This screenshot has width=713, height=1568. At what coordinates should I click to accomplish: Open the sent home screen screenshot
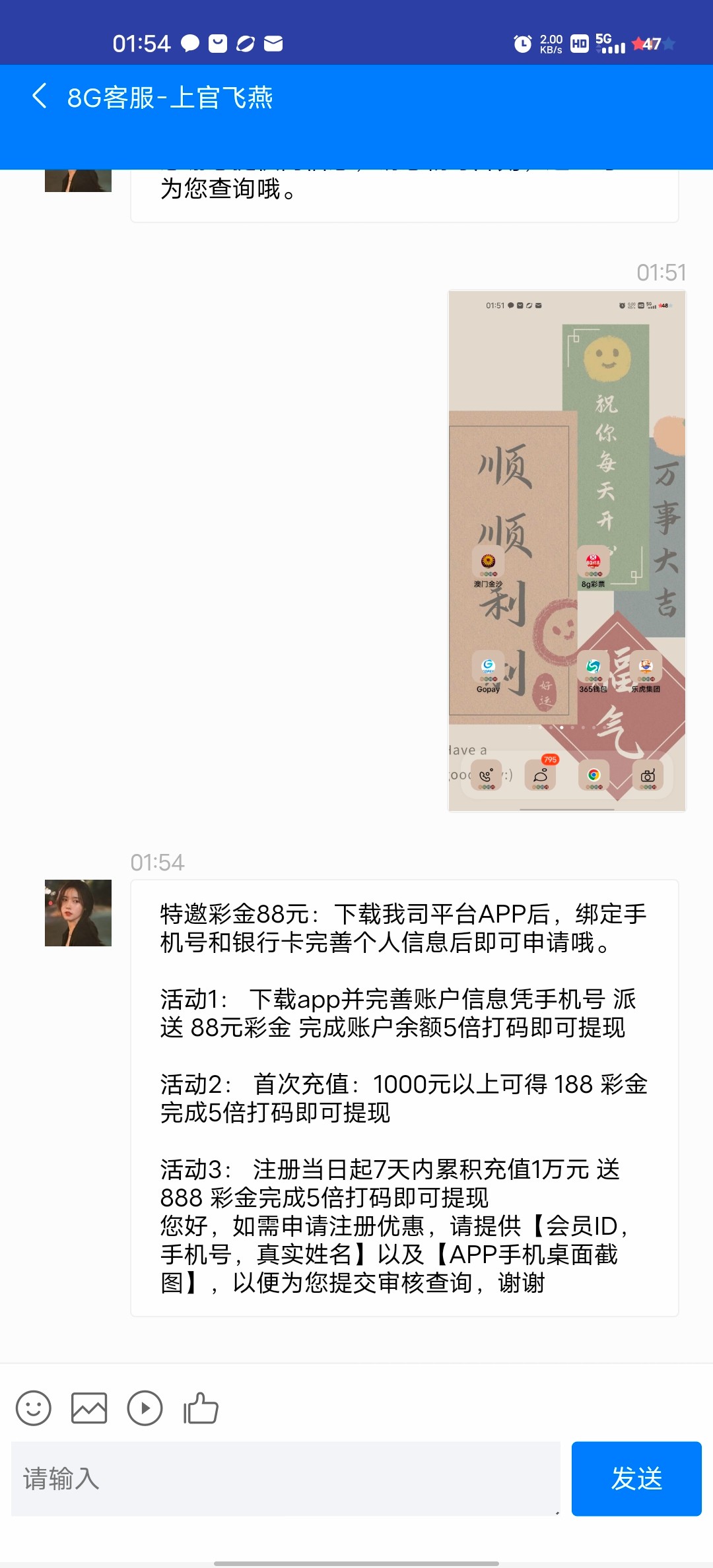tap(567, 550)
